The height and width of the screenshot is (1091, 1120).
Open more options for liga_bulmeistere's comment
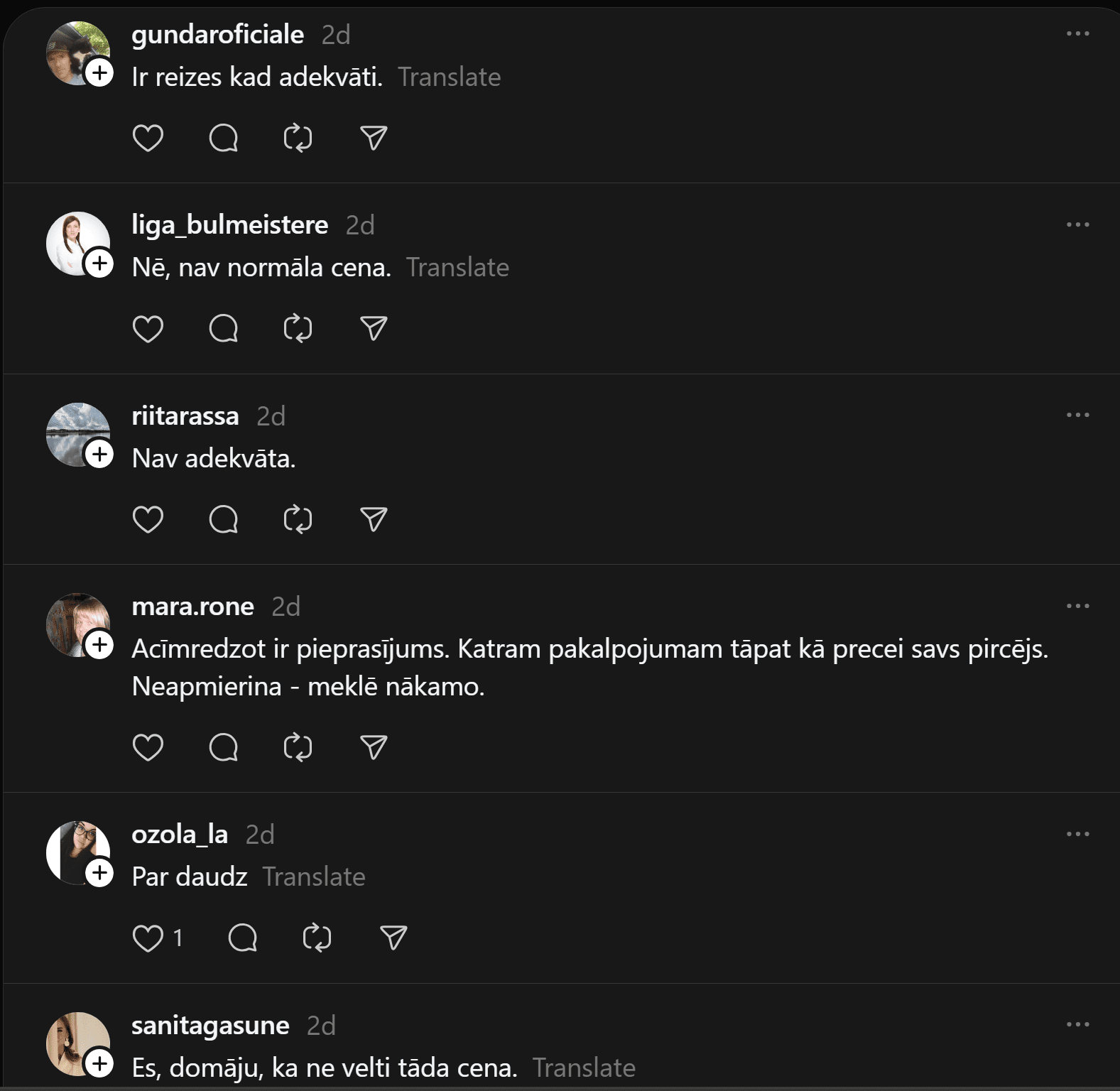click(x=1077, y=224)
